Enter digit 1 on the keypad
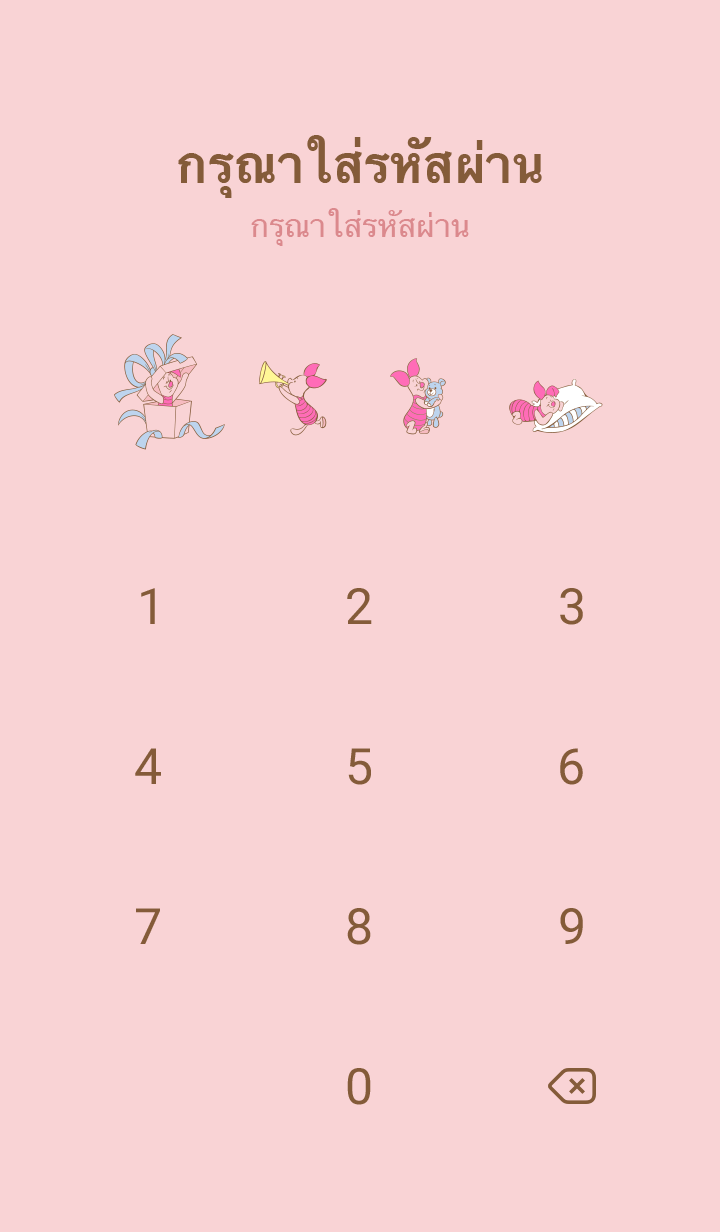The image size is (720, 1232). (x=149, y=607)
